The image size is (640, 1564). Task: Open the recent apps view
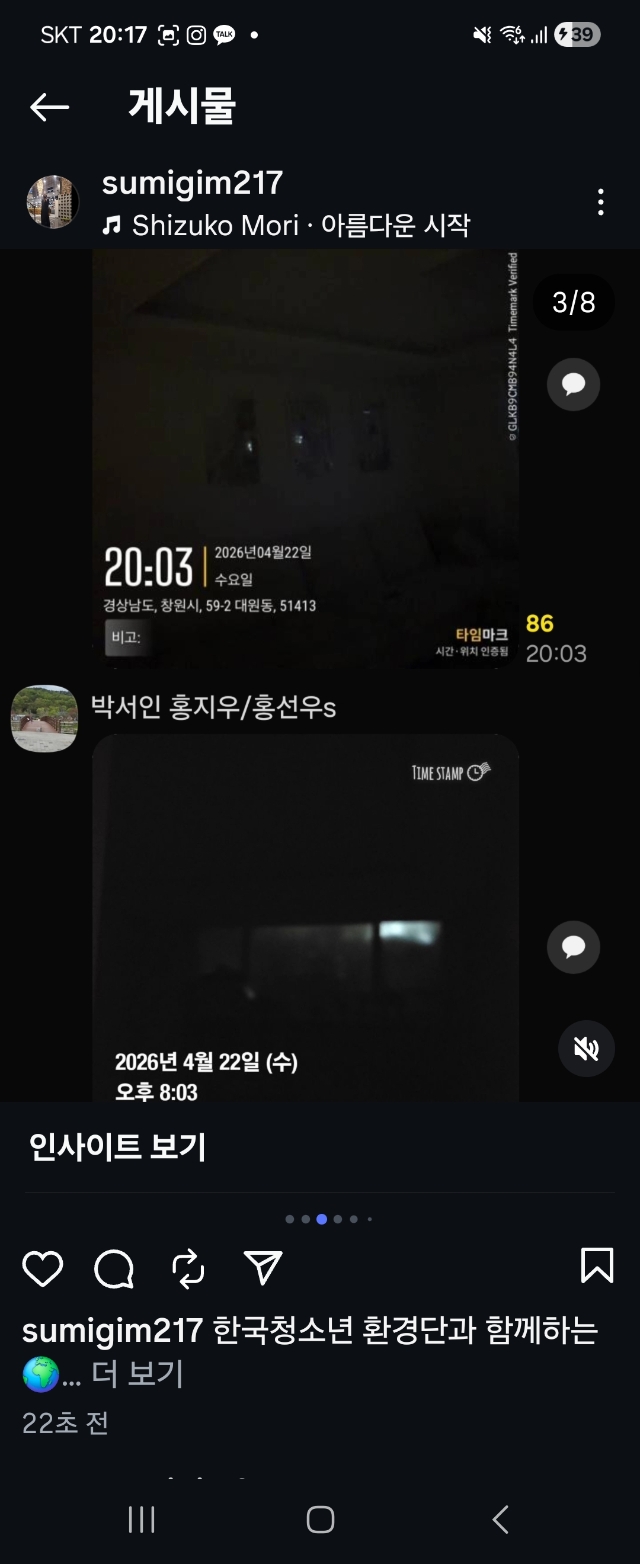point(141,1520)
